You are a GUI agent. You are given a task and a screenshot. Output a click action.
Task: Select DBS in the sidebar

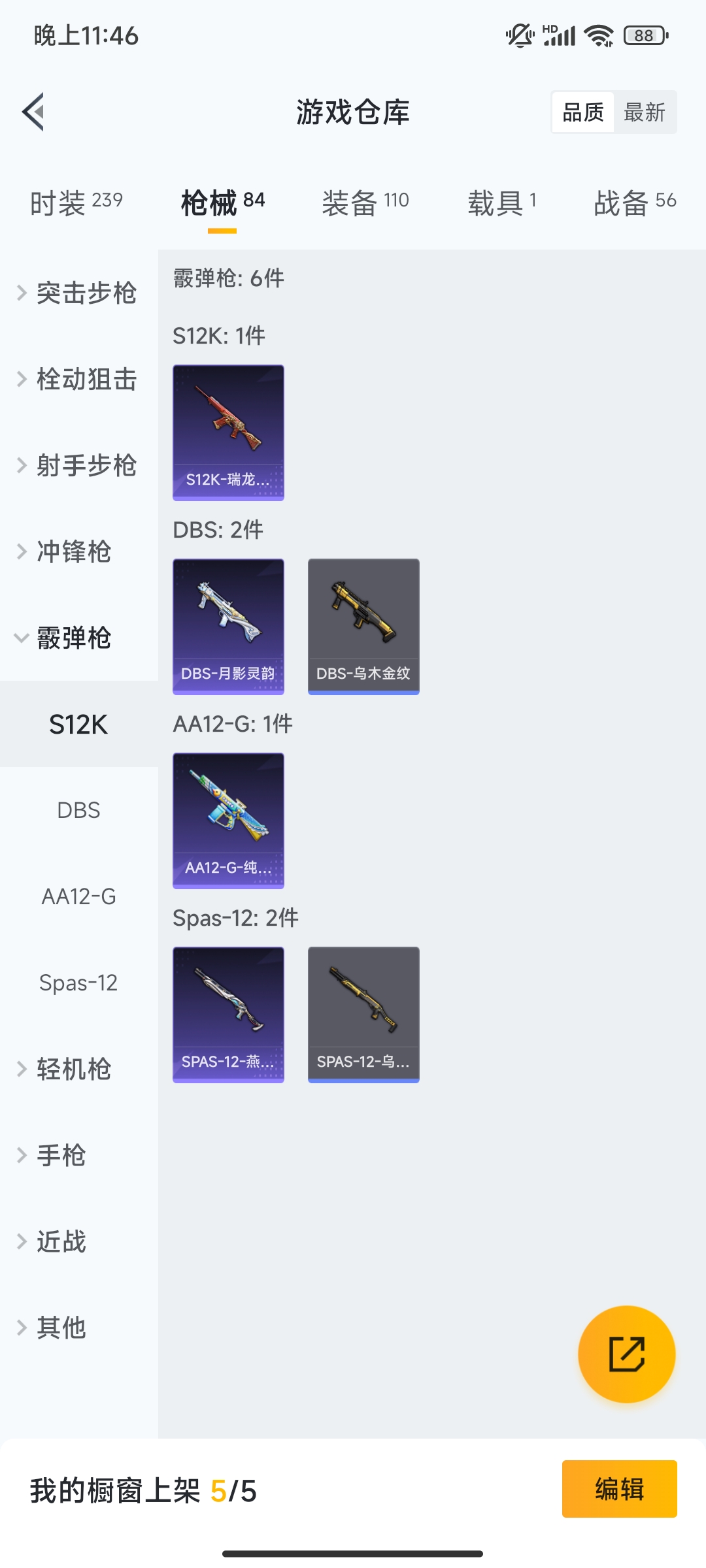coord(78,810)
